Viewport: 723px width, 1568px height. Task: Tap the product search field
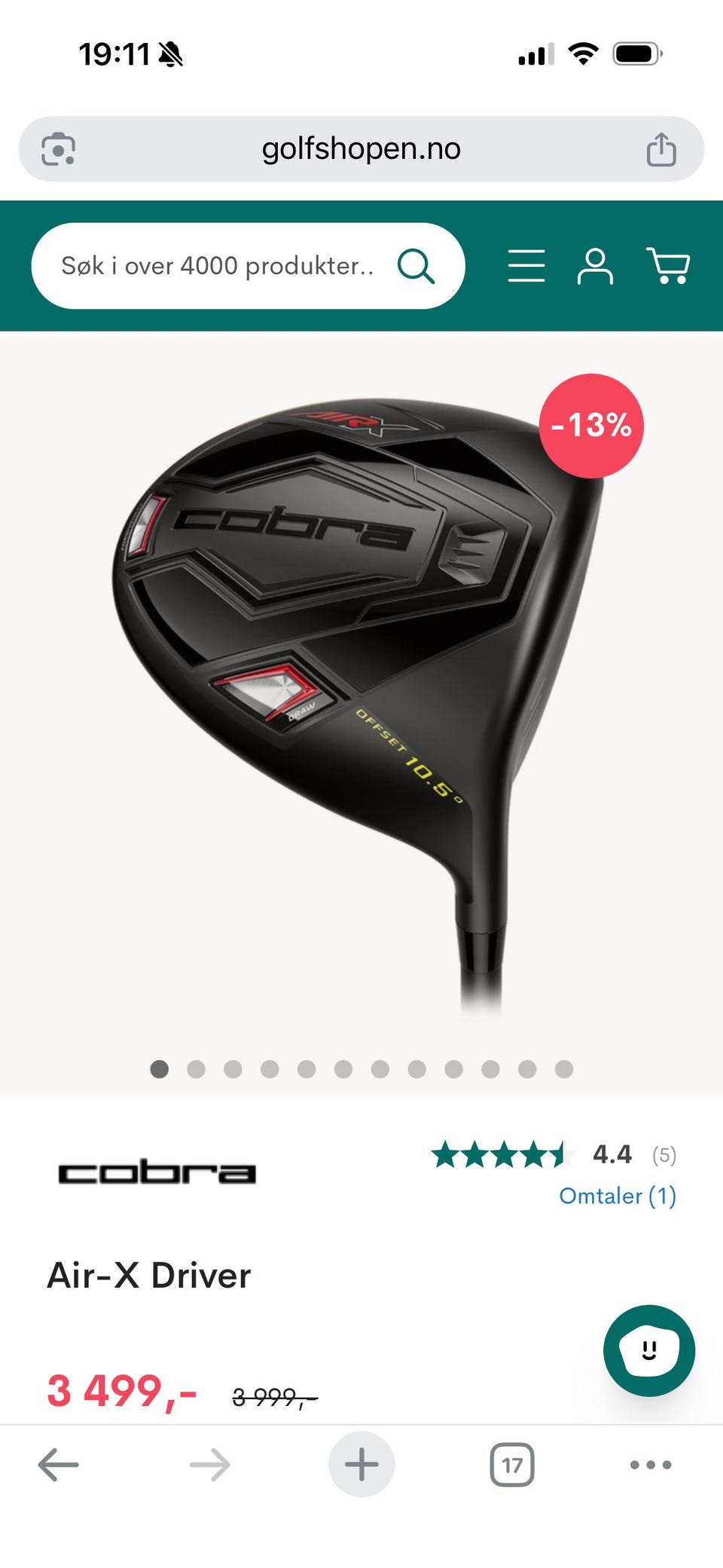pos(248,266)
